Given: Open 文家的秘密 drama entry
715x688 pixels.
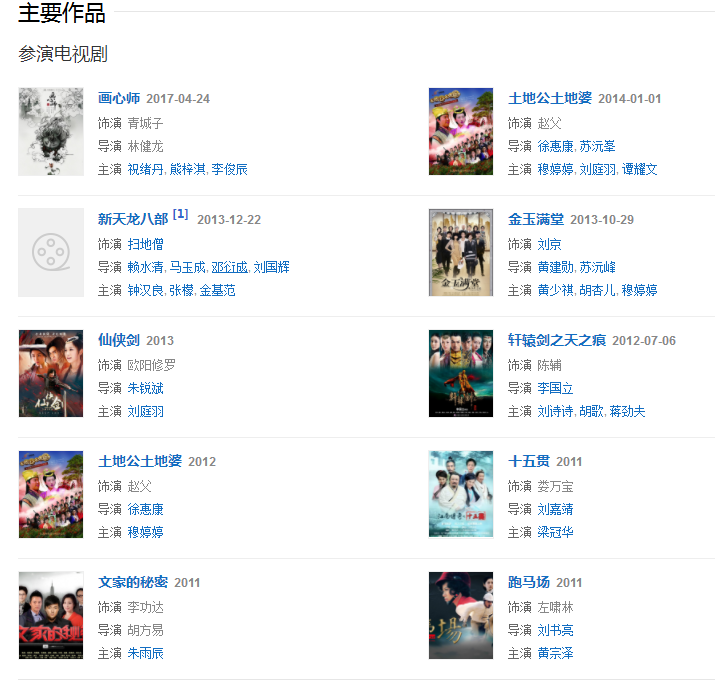Looking at the screenshot, I should pyautogui.click(x=132, y=582).
